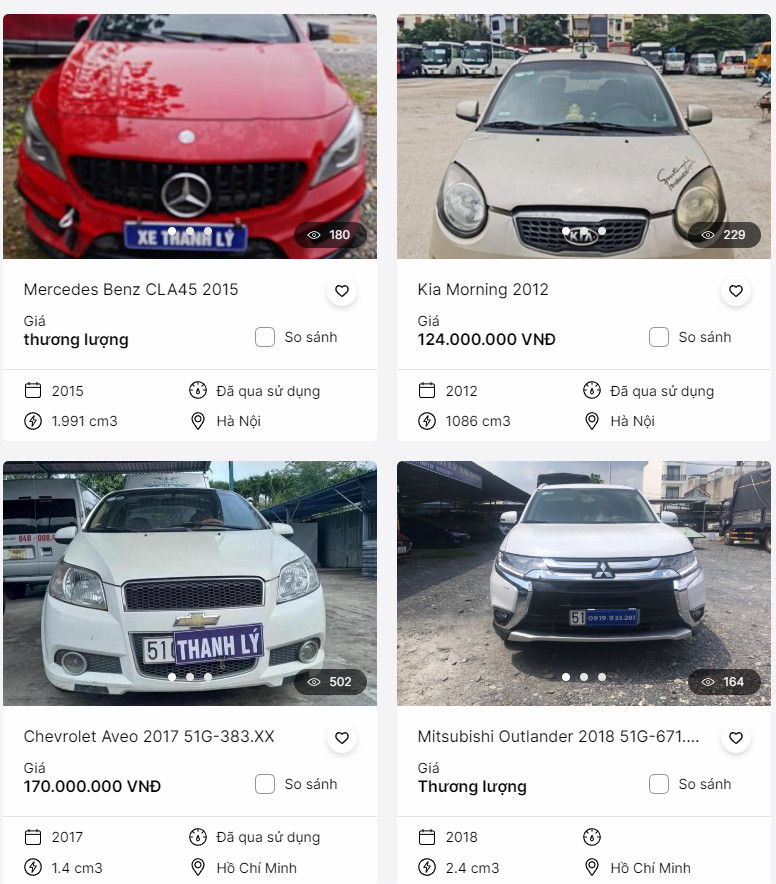Like the Chevrolet Aveo 2017 listing
This screenshot has width=776, height=884.
342,738
